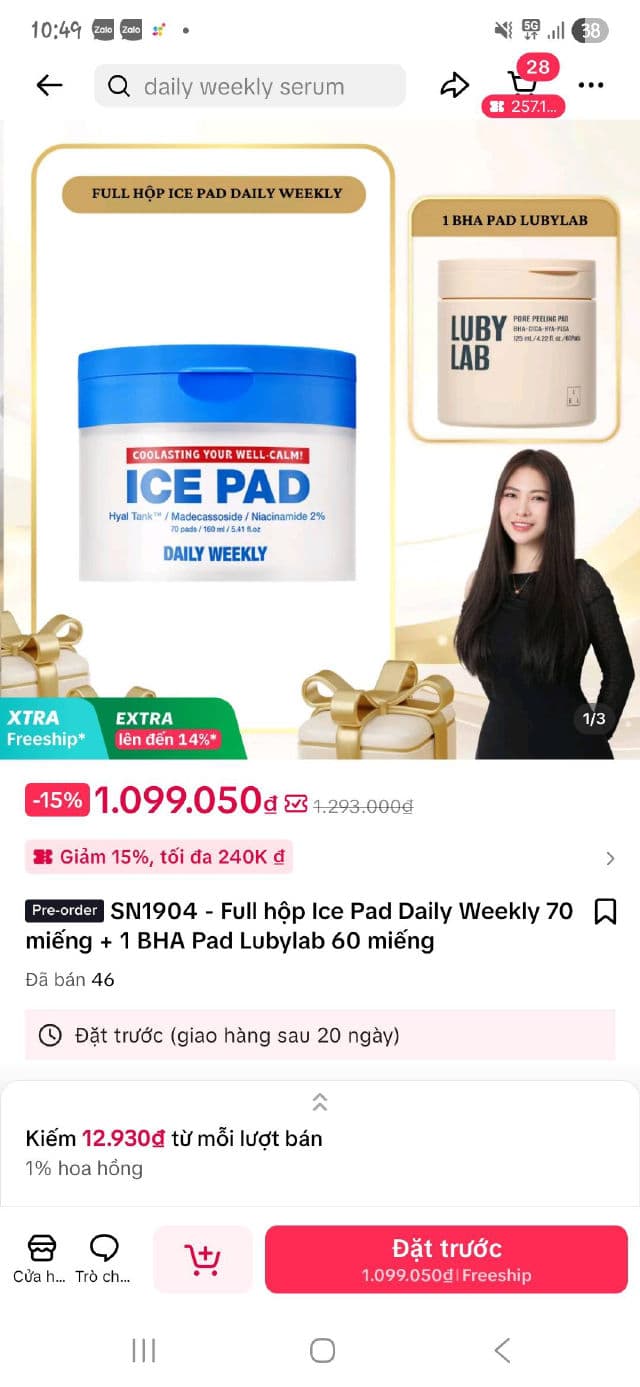Chat with the seller
640x1387 pixels.
point(103,1258)
